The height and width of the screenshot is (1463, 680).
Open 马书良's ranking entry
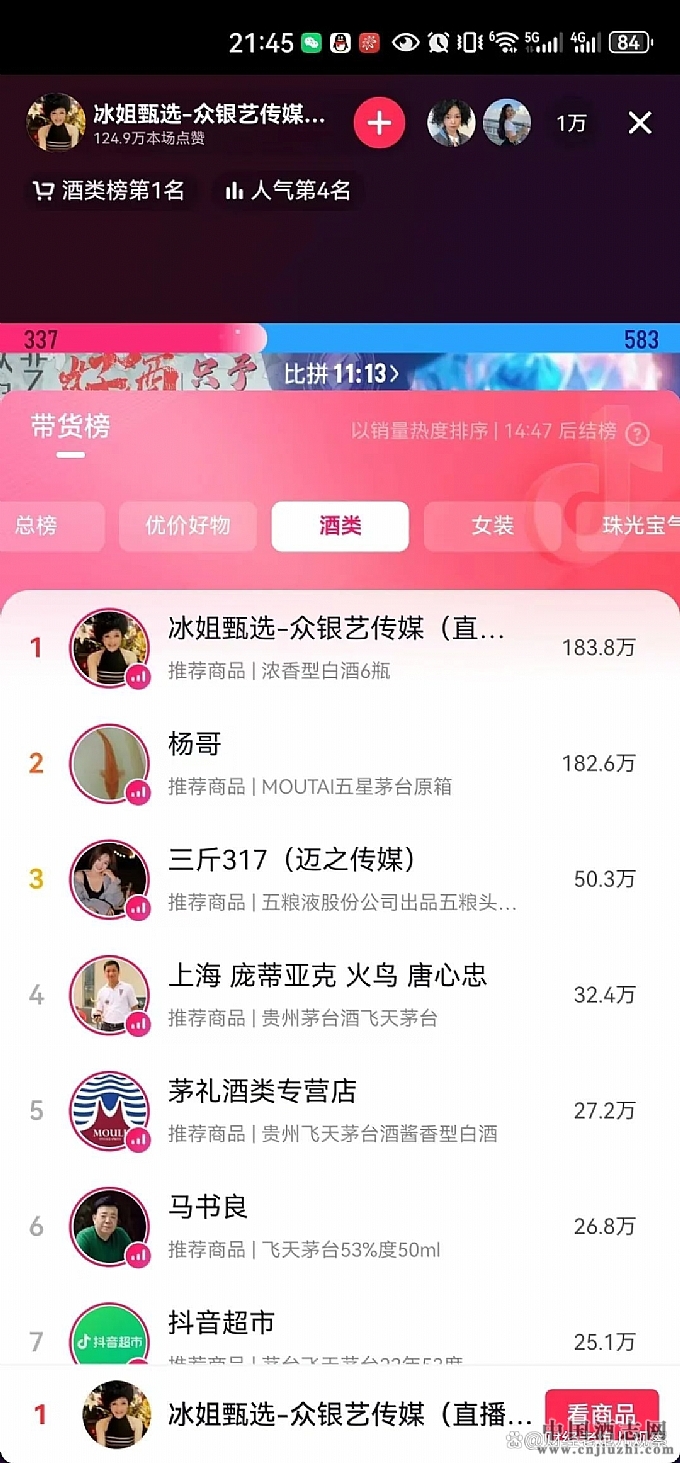(x=338, y=1226)
